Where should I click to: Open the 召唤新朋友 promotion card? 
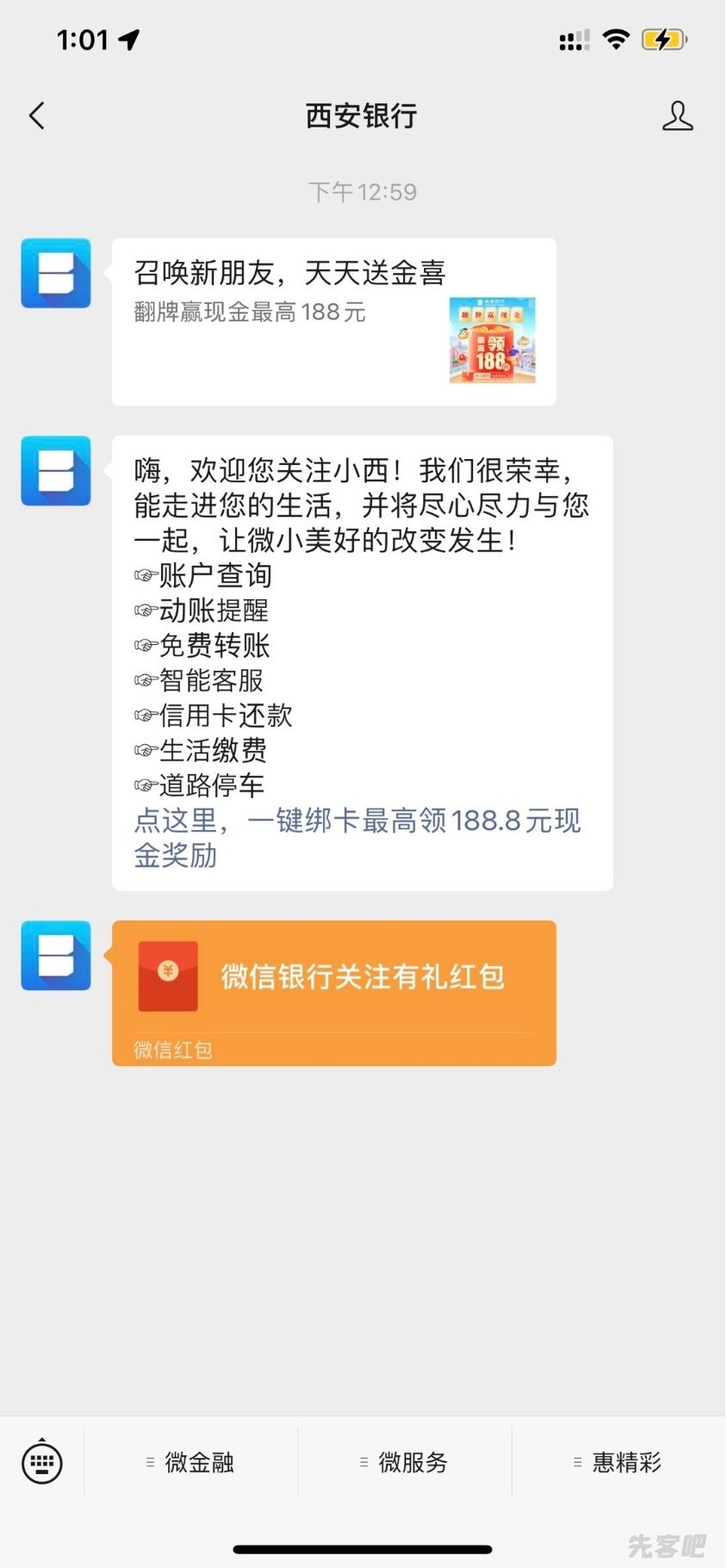(333, 320)
